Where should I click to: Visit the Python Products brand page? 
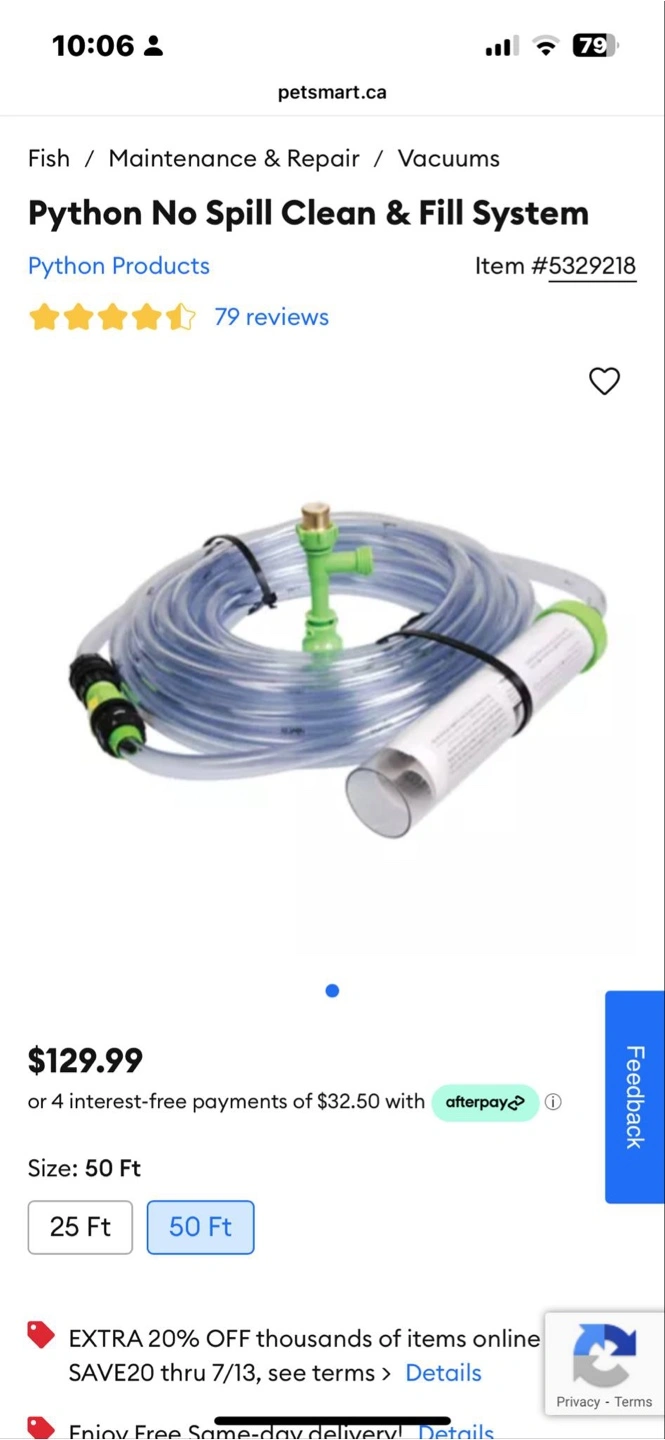pos(119,266)
